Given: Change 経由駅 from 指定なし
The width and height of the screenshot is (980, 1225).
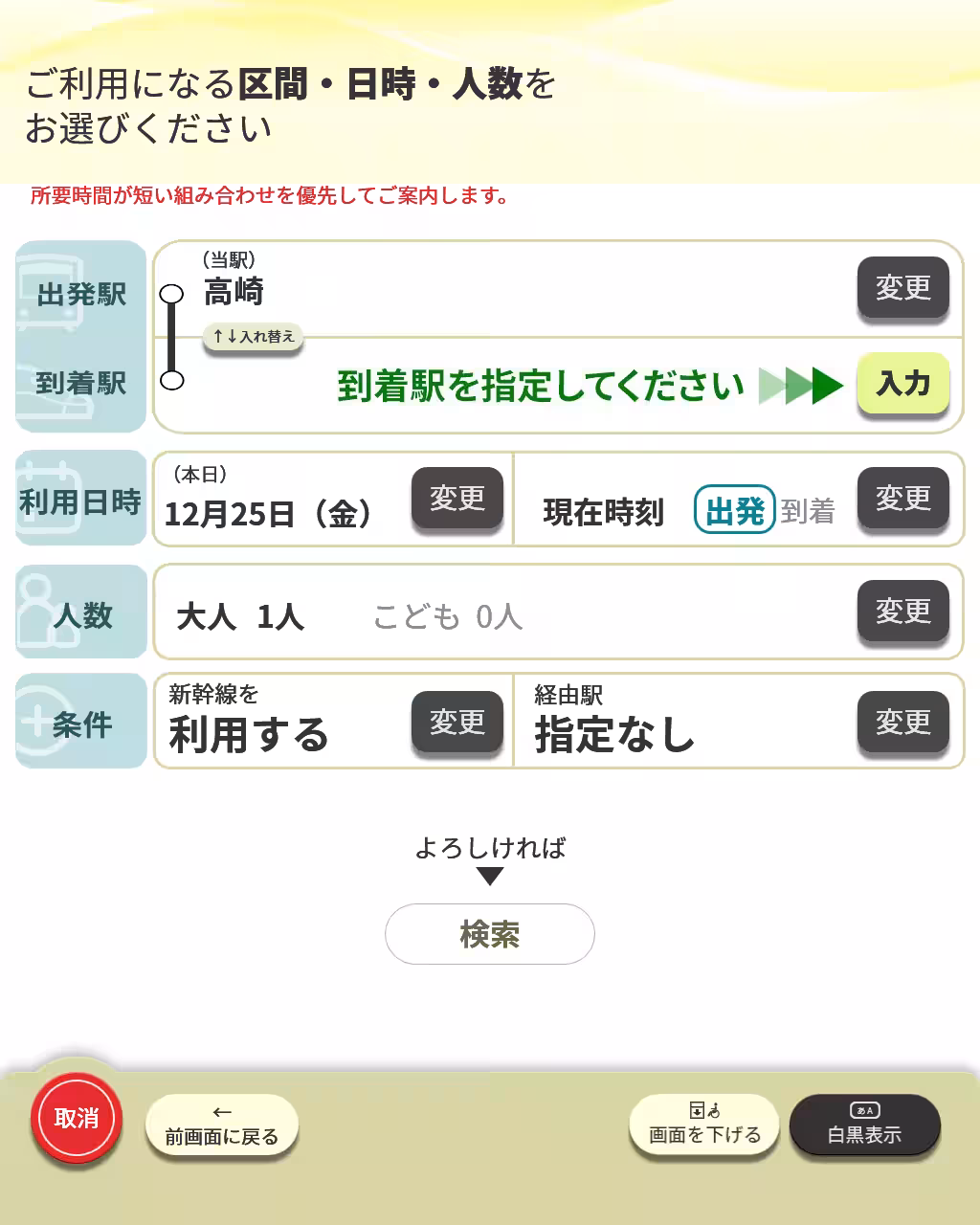Looking at the screenshot, I should pos(903,723).
